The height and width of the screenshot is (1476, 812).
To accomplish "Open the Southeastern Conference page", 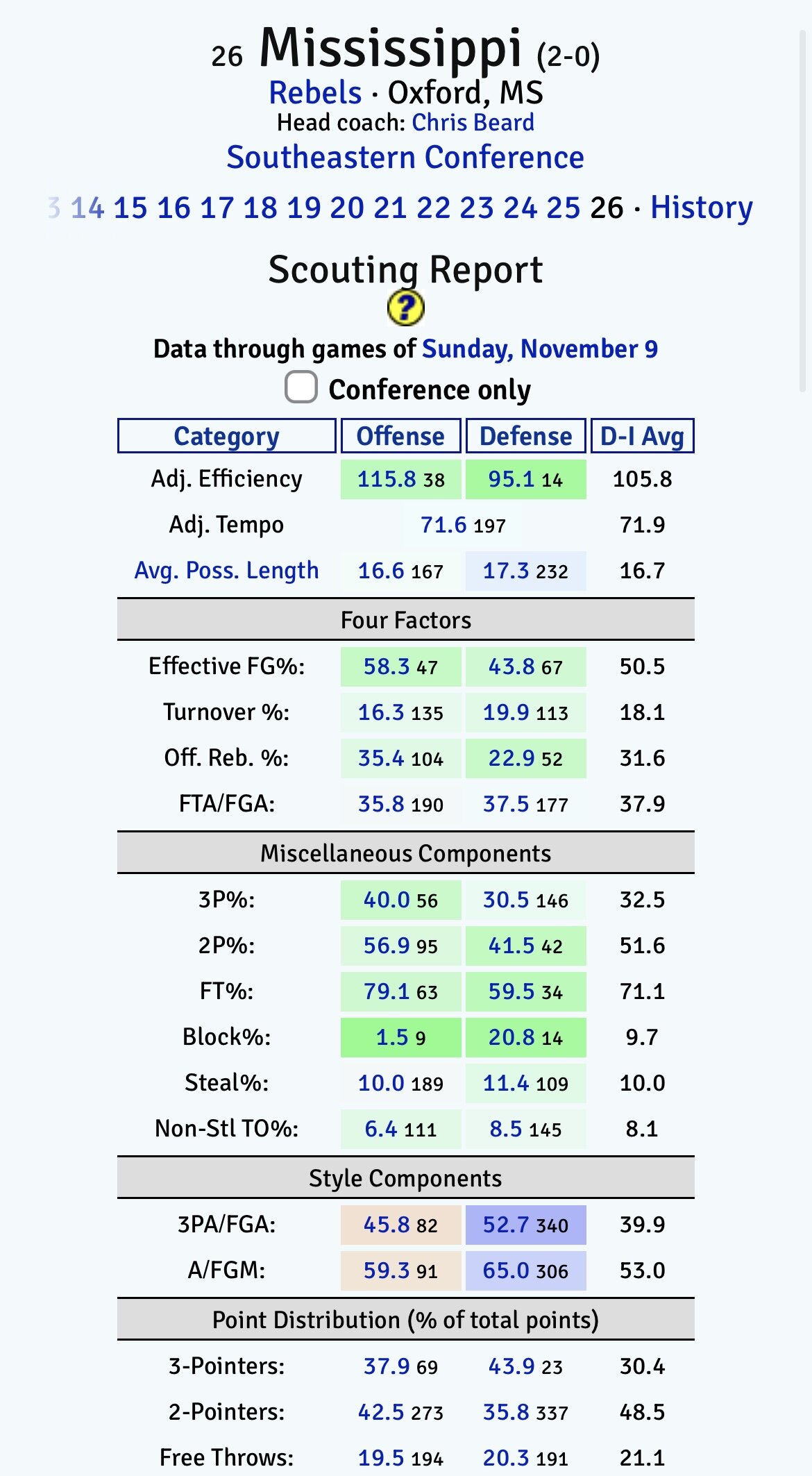I will [x=405, y=158].
